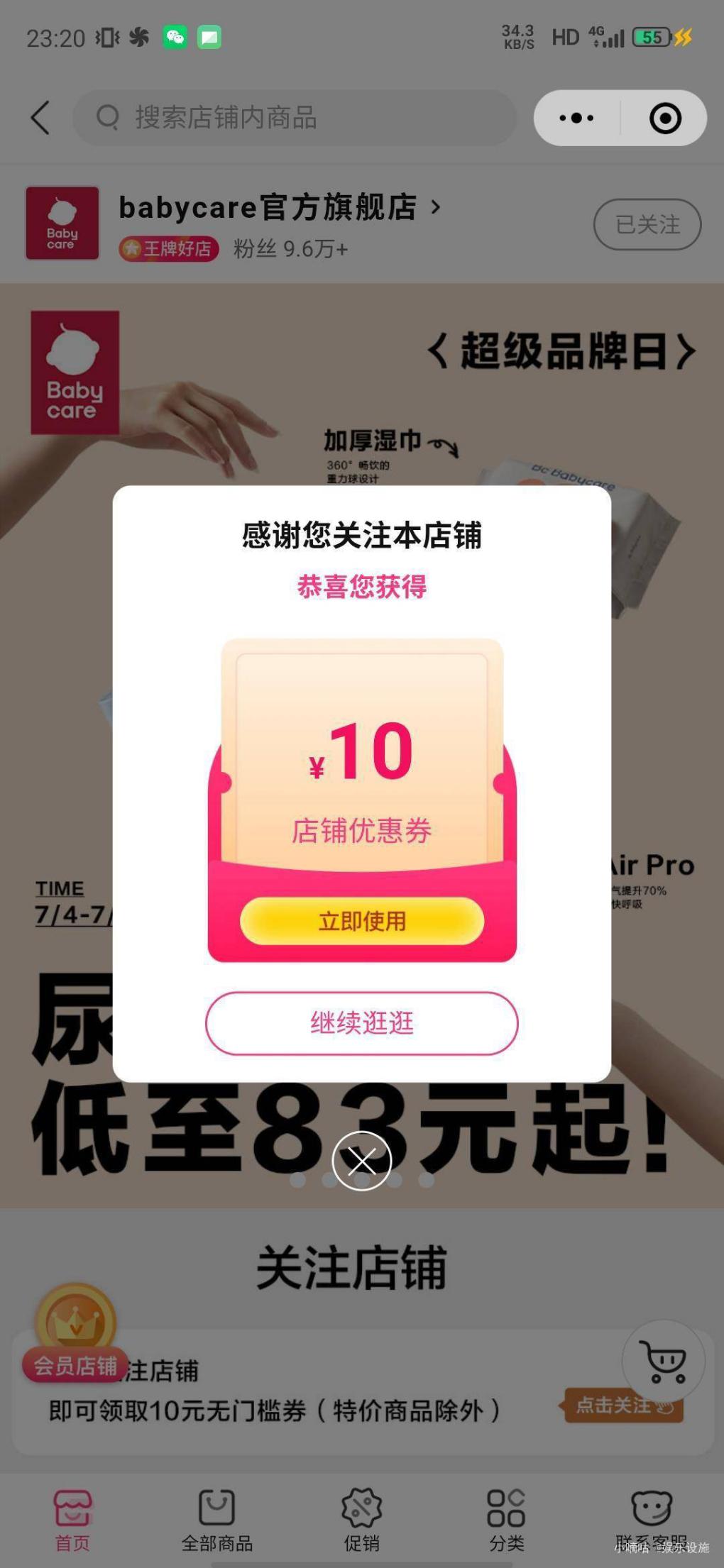Open the mini program more-options menu
This screenshot has width=724, height=1568.
(576, 118)
